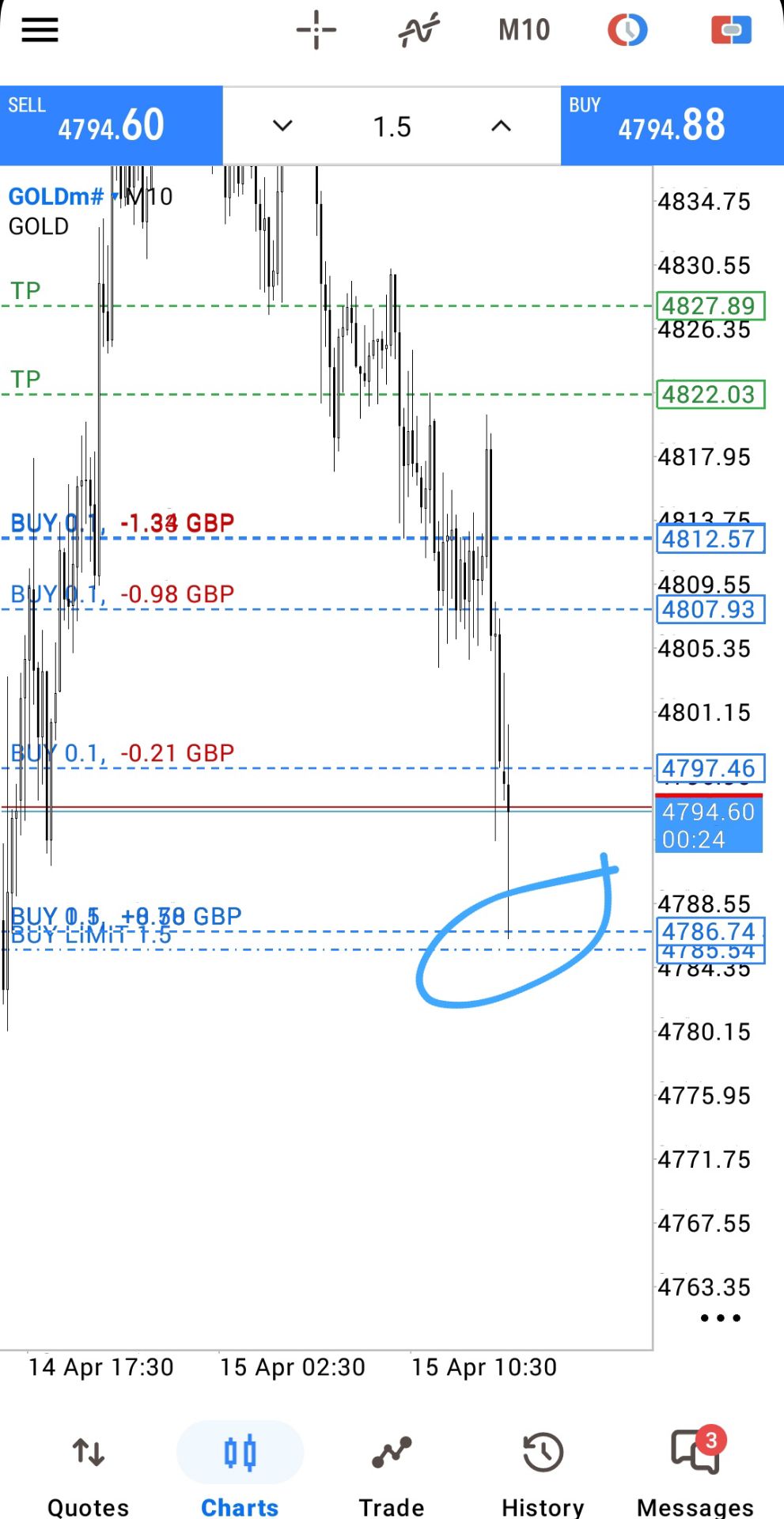Increase lot size with the up chevron
Viewport: 784px width, 1519px height.
pos(501,126)
